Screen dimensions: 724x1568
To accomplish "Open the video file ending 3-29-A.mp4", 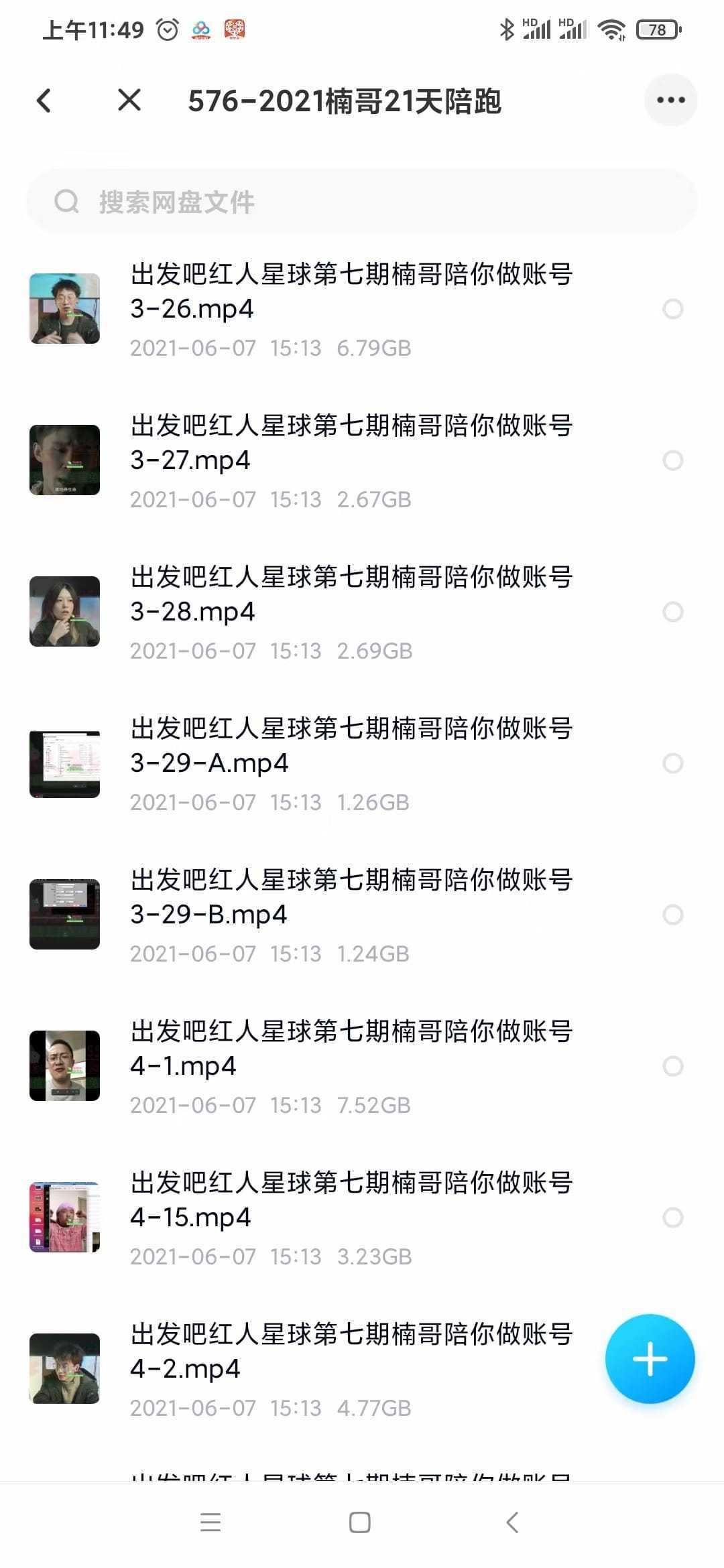I will (351, 763).
